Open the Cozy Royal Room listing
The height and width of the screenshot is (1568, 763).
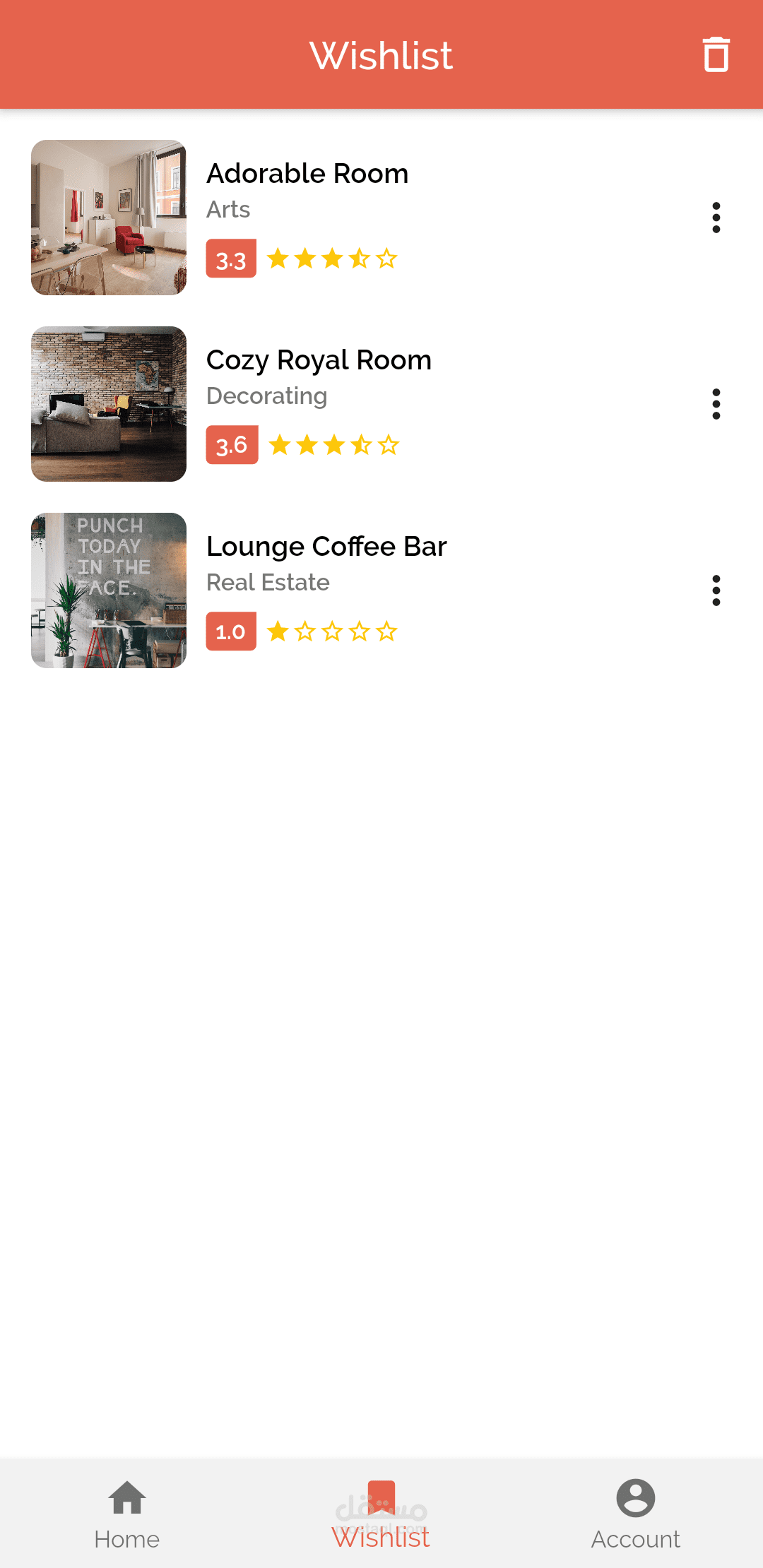(x=318, y=360)
